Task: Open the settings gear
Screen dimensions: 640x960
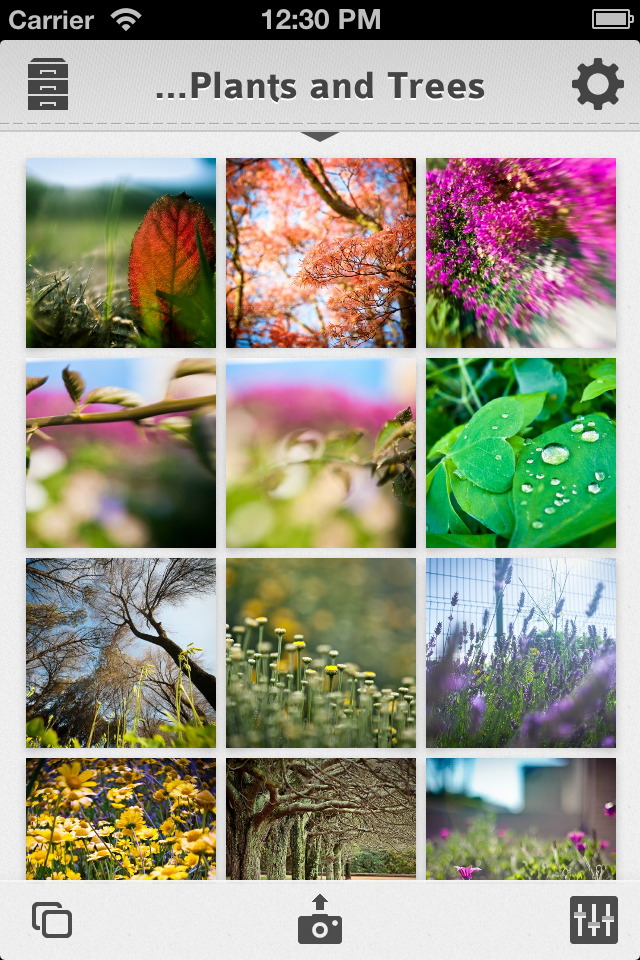Action: pos(597,85)
